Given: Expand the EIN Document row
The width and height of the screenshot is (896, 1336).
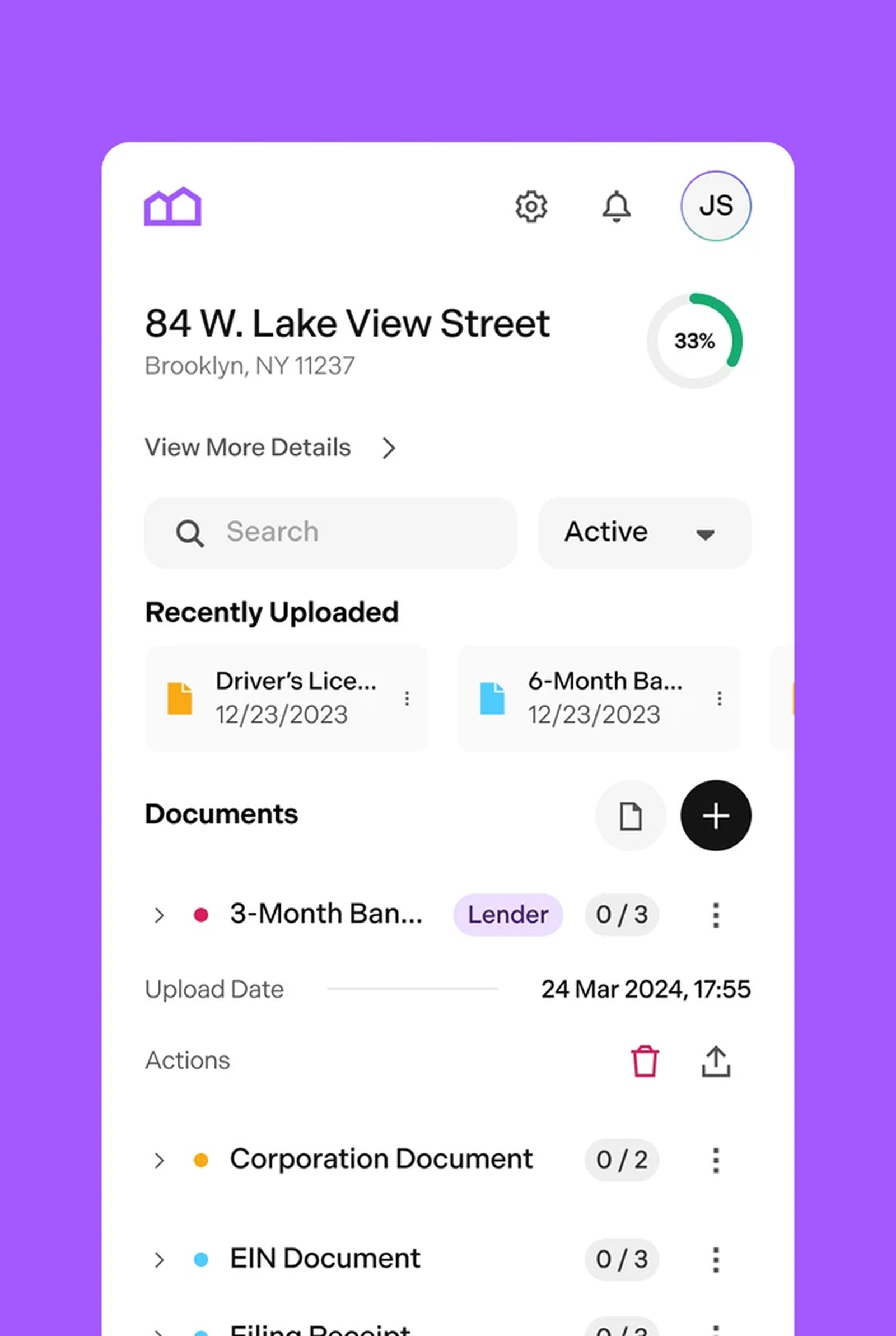Looking at the screenshot, I should 160,1259.
